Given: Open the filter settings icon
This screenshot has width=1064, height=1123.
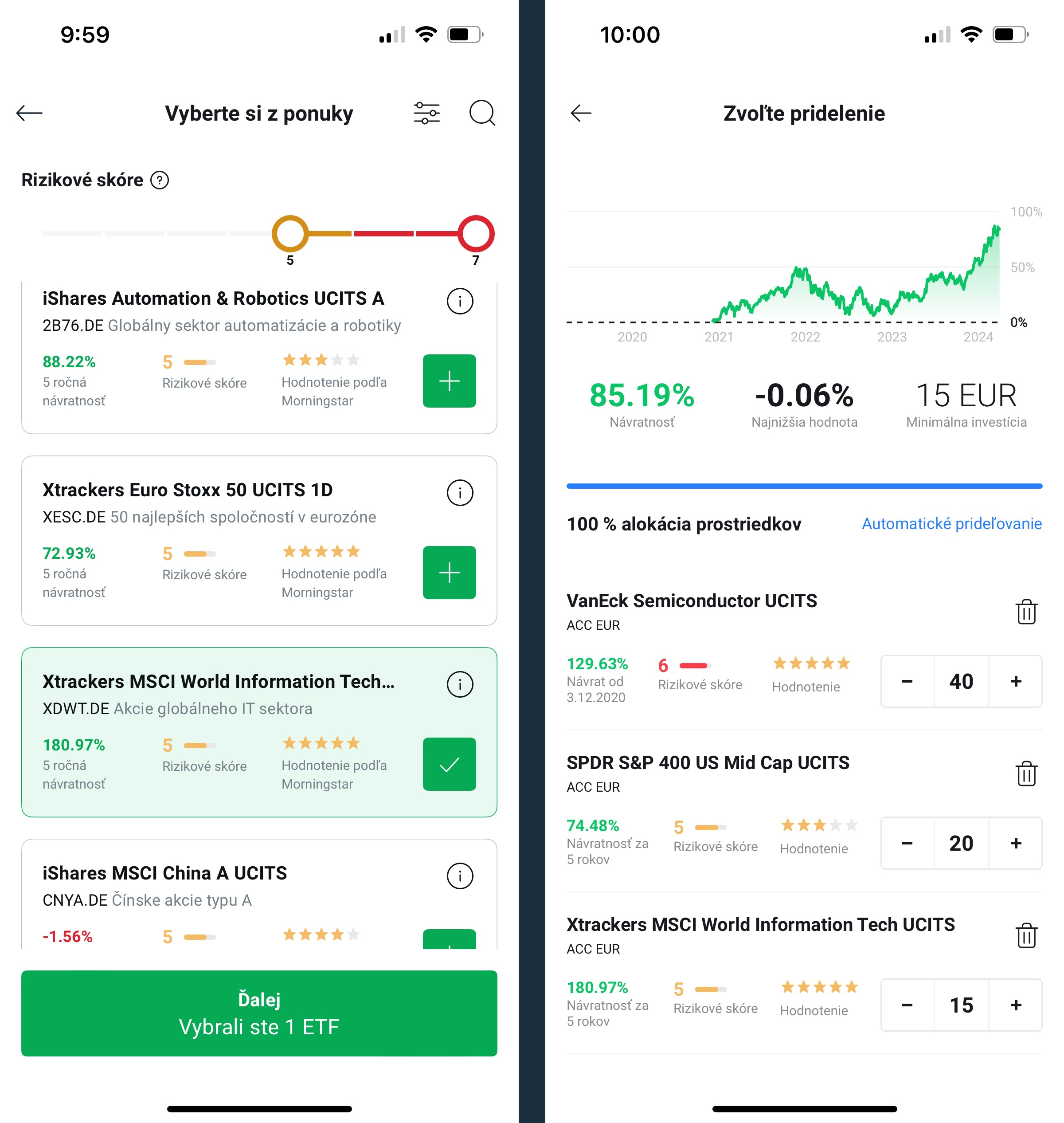Looking at the screenshot, I should (x=426, y=113).
